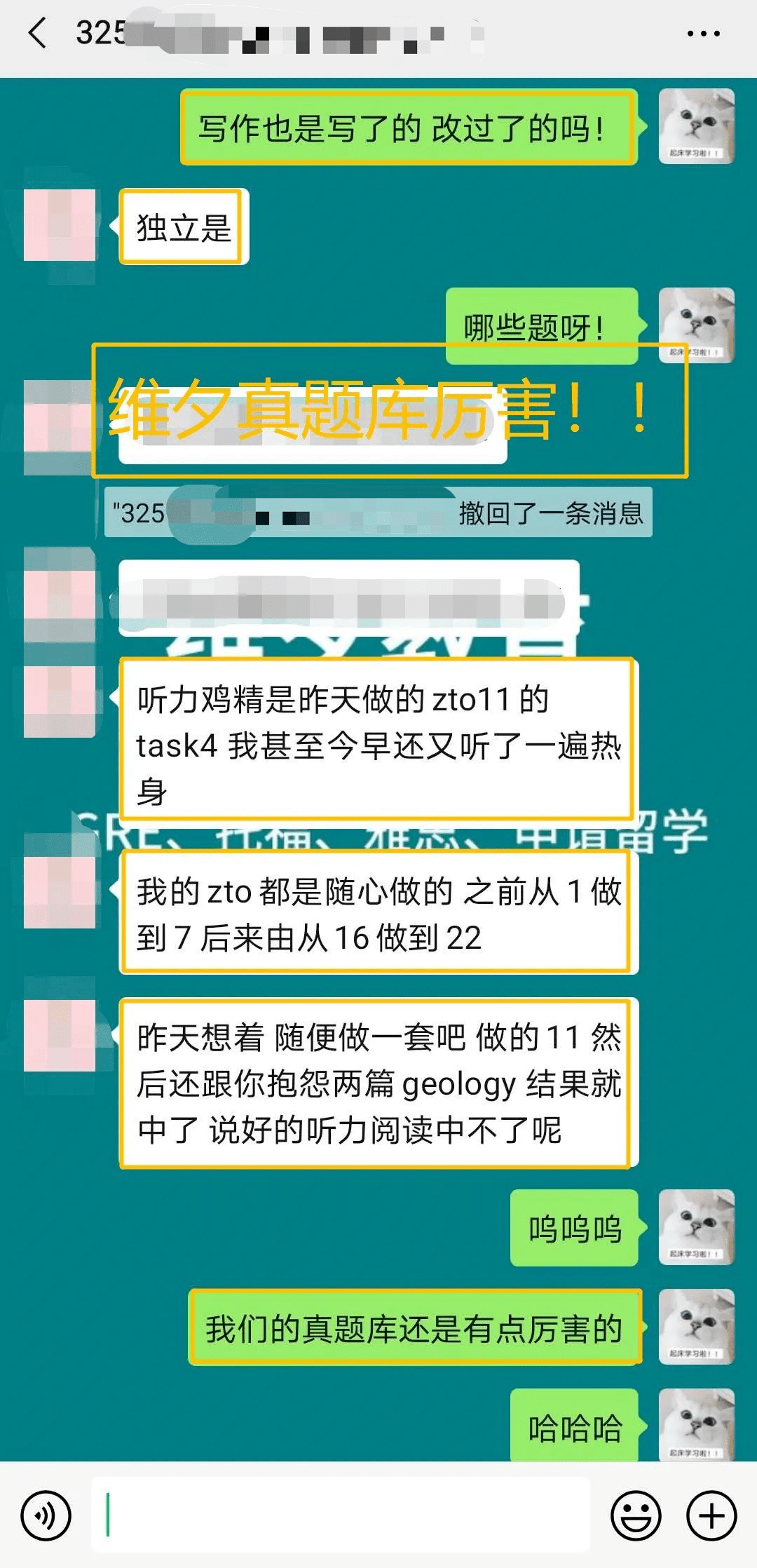Tap the cat avatar beside 哈哈哈
The width and height of the screenshot is (757, 1568).
697,1425
